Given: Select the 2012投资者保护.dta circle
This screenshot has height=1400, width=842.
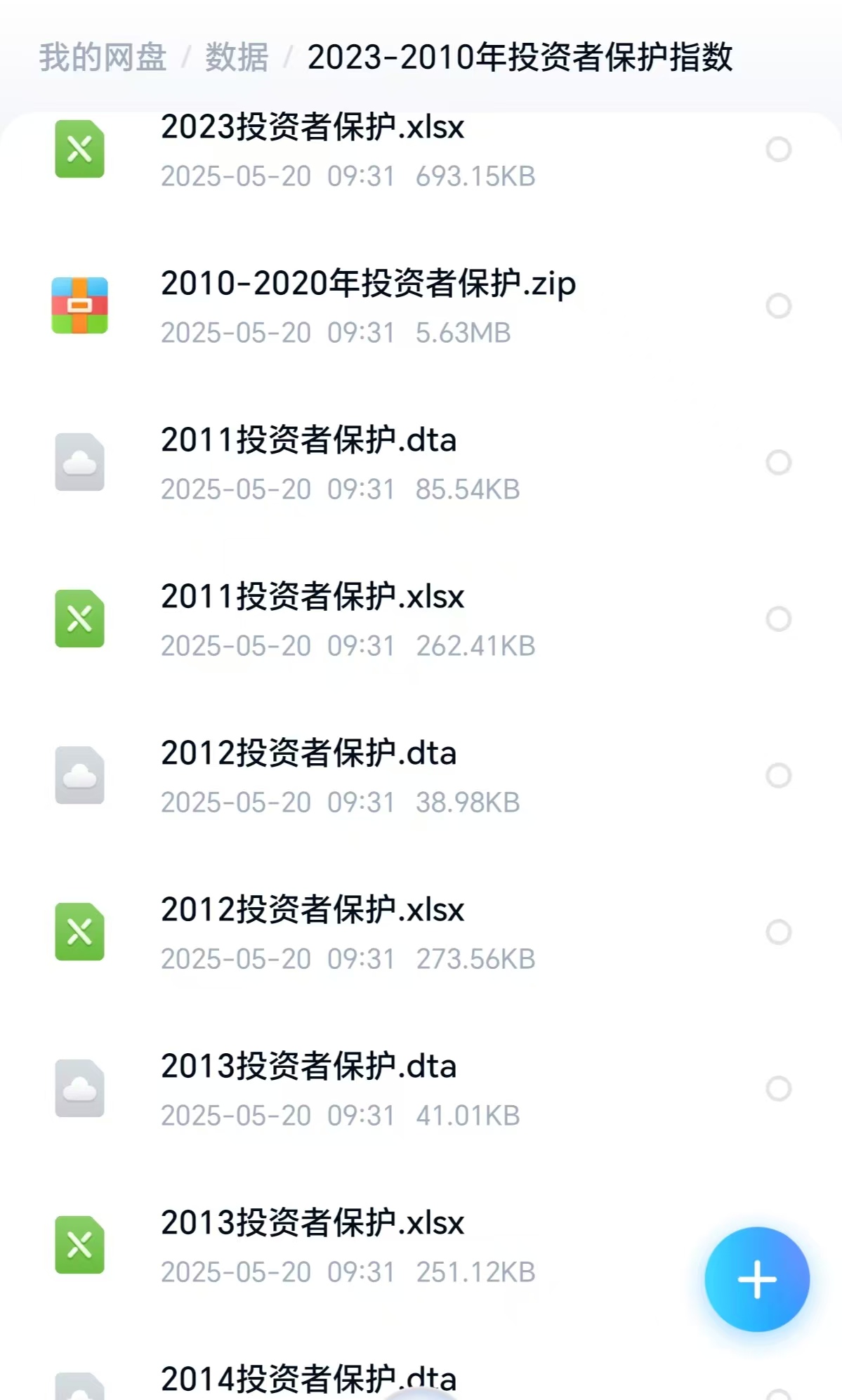Looking at the screenshot, I should point(778,776).
